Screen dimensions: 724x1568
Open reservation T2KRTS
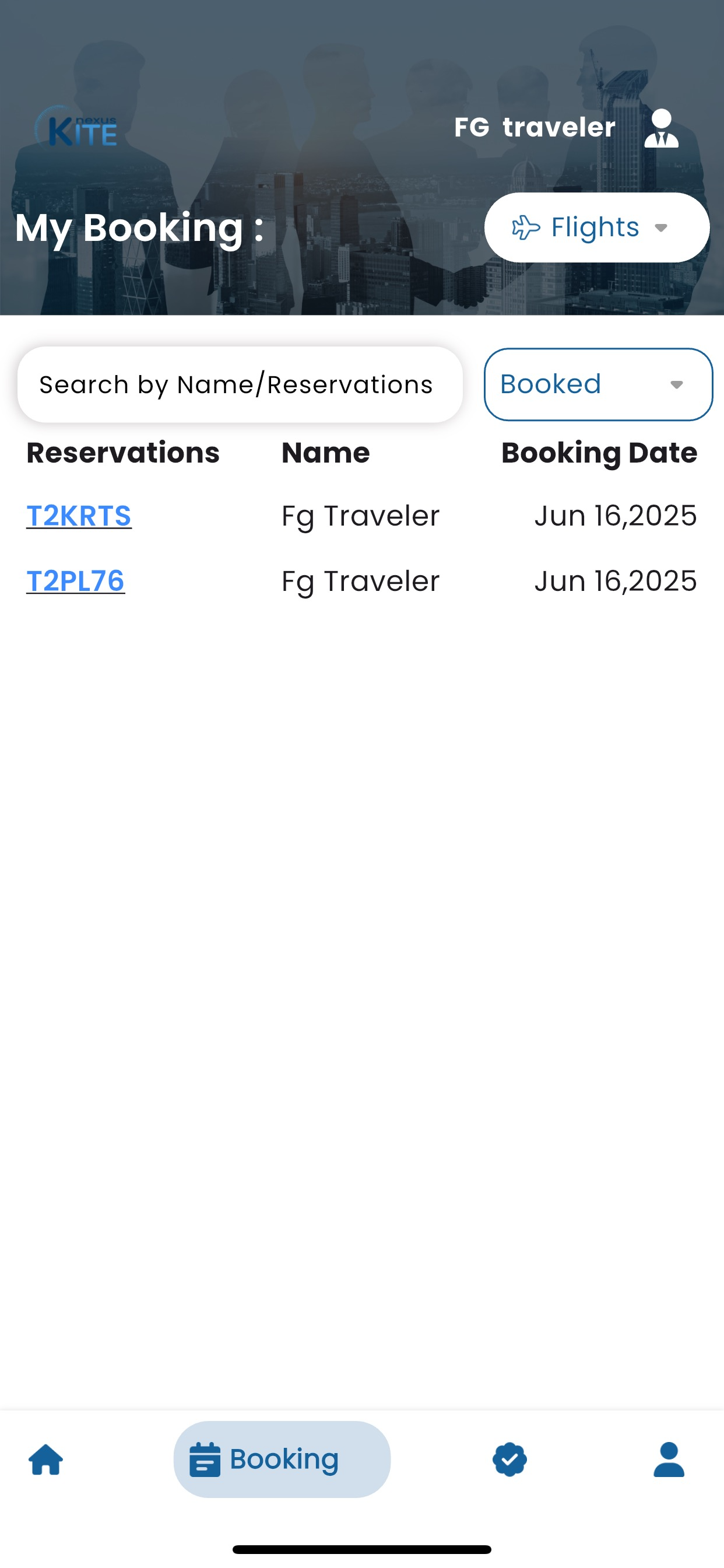click(79, 516)
